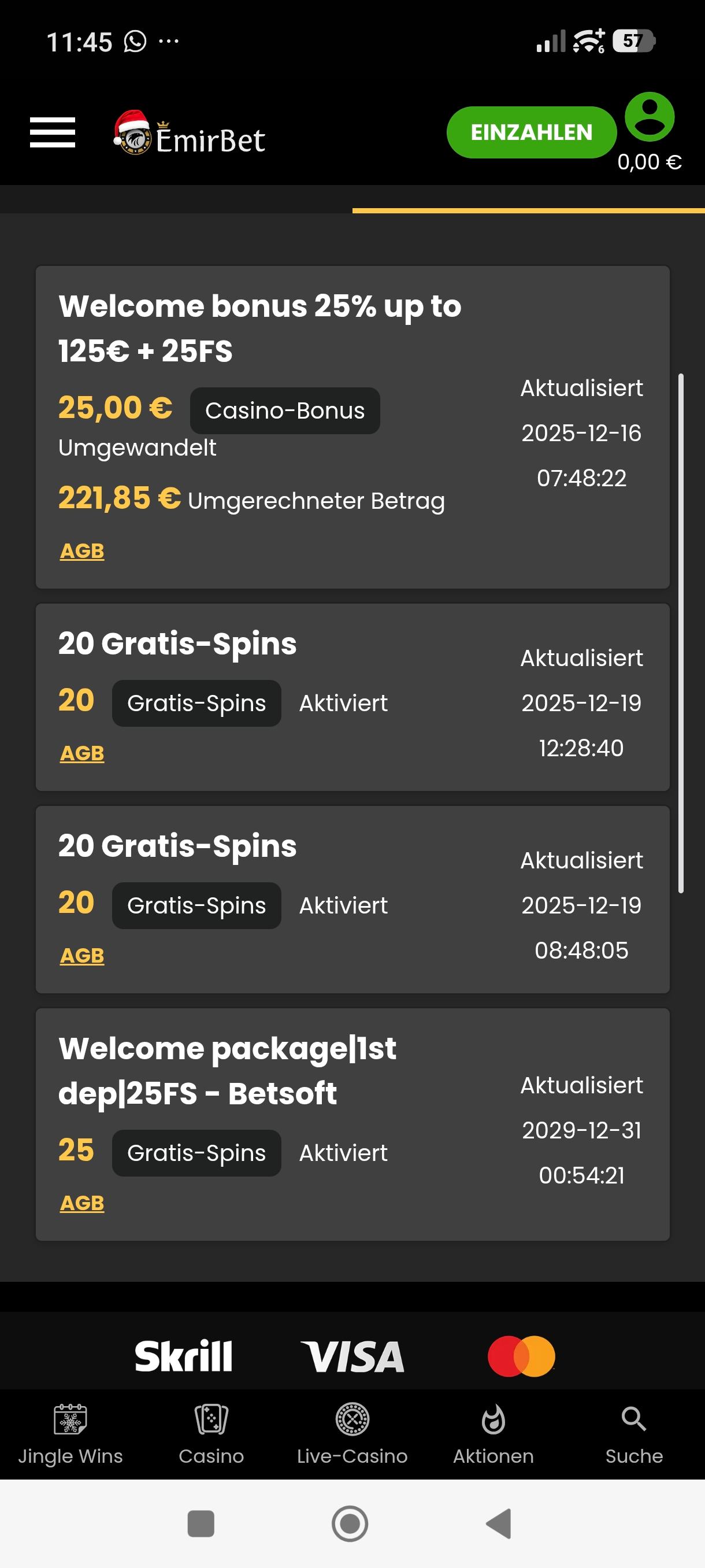Image resolution: width=705 pixels, height=1568 pixels.
Task: Switch to Jingle Wins tab
Action: 70,1434
